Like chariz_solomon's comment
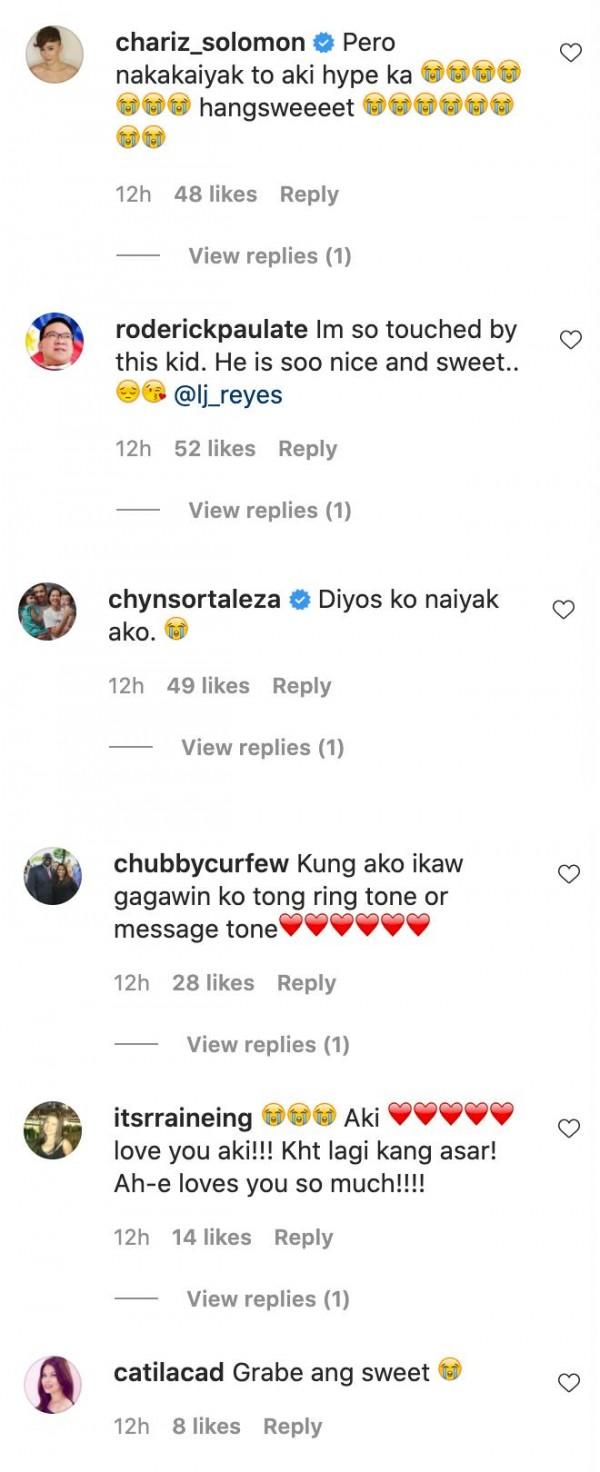 [570, 53]
